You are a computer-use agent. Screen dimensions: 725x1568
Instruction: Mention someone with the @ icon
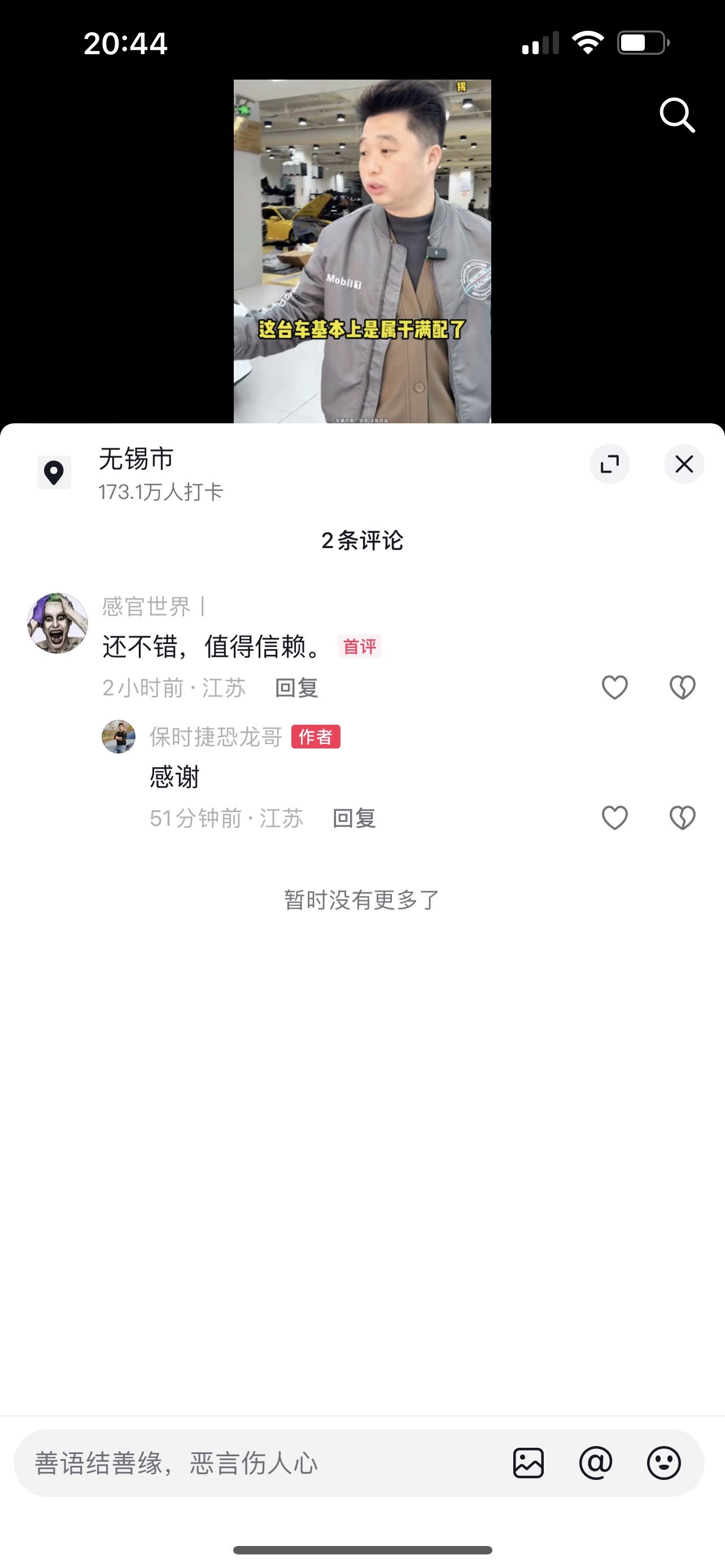pyautogui.click(x=595, y=1462)
